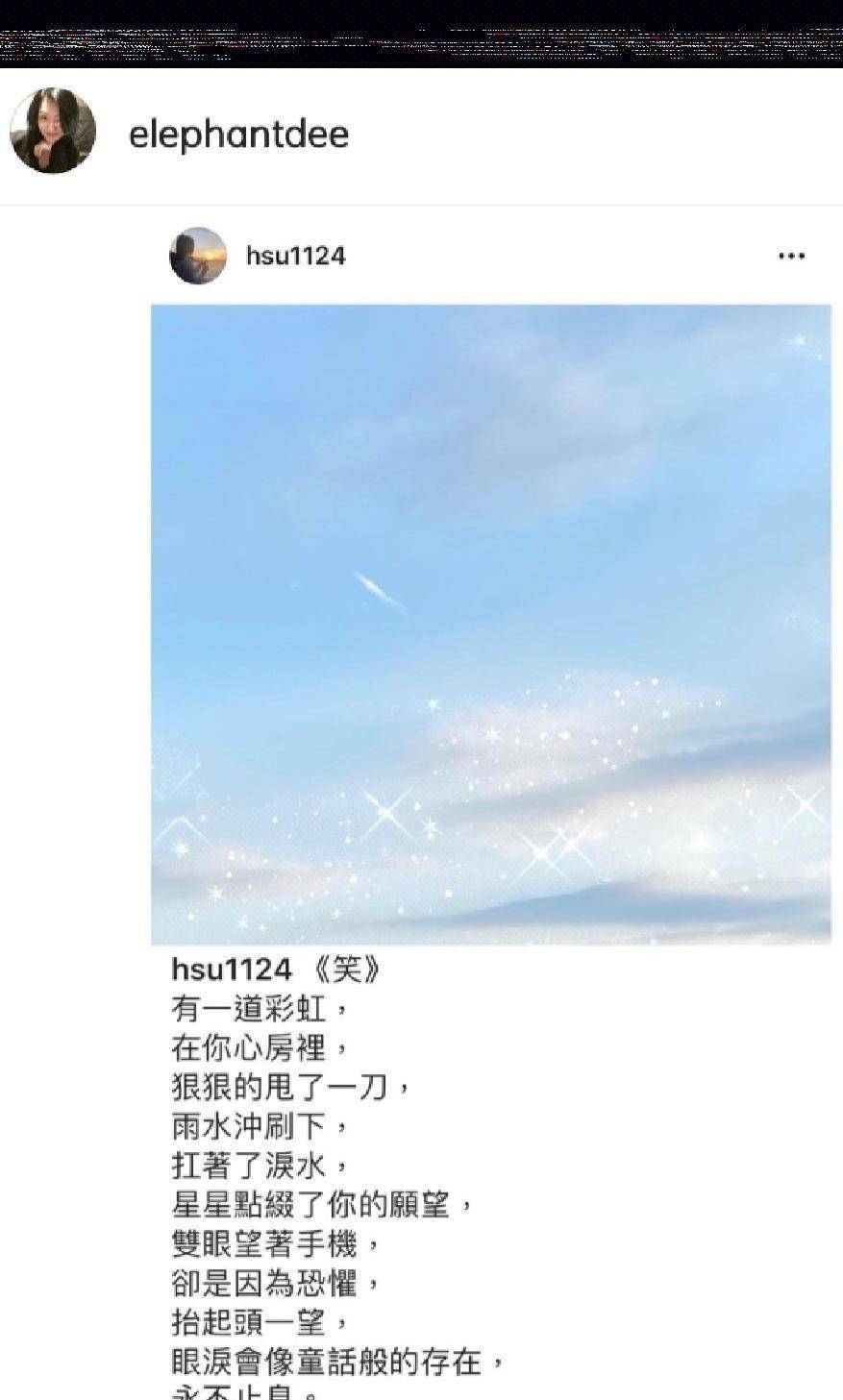Click the more-options ellipsis on the post
The width and height of the screenshot is (843, 1400).
pyautogui.click(x=790, y=256)
